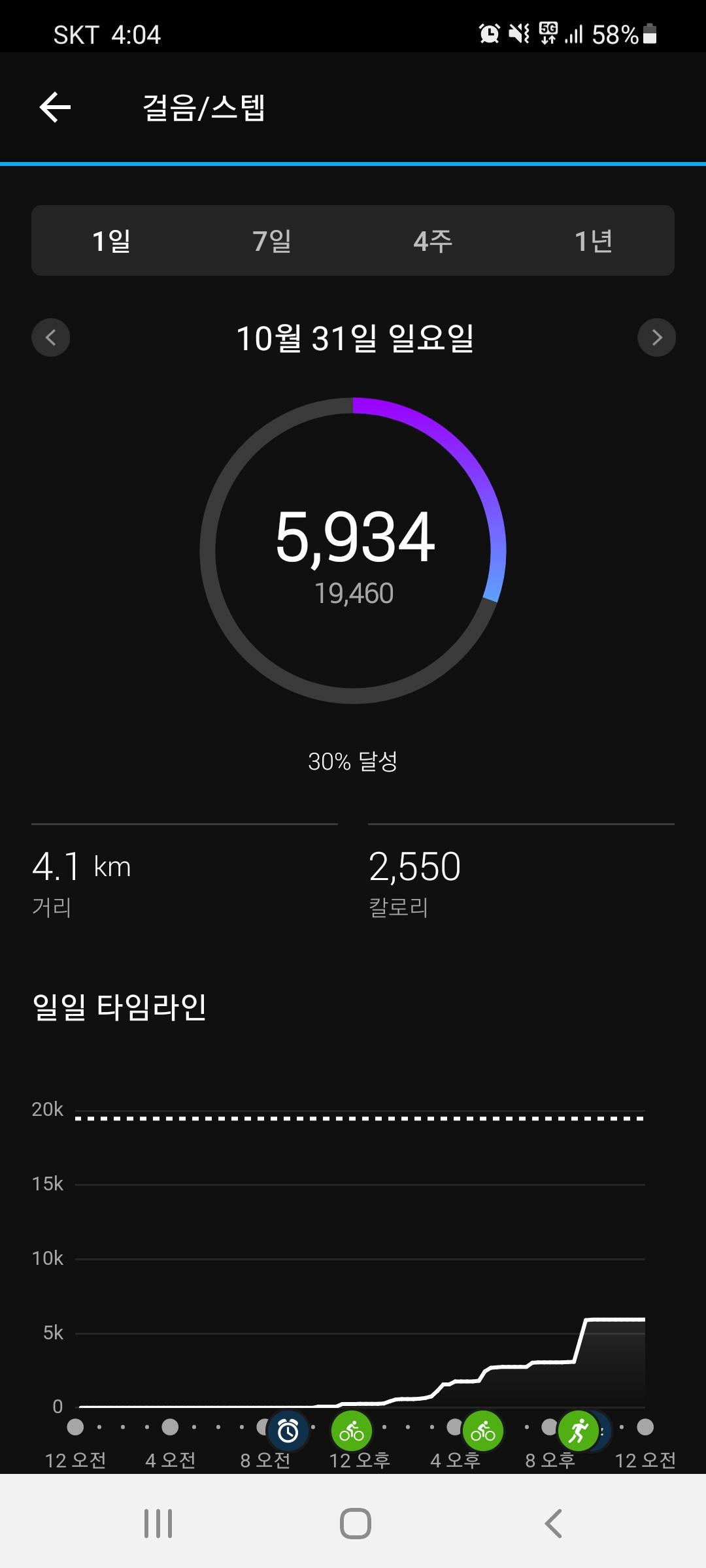
Task: Go back from the 걸음/스텝 screen
Action: point(55,108)
